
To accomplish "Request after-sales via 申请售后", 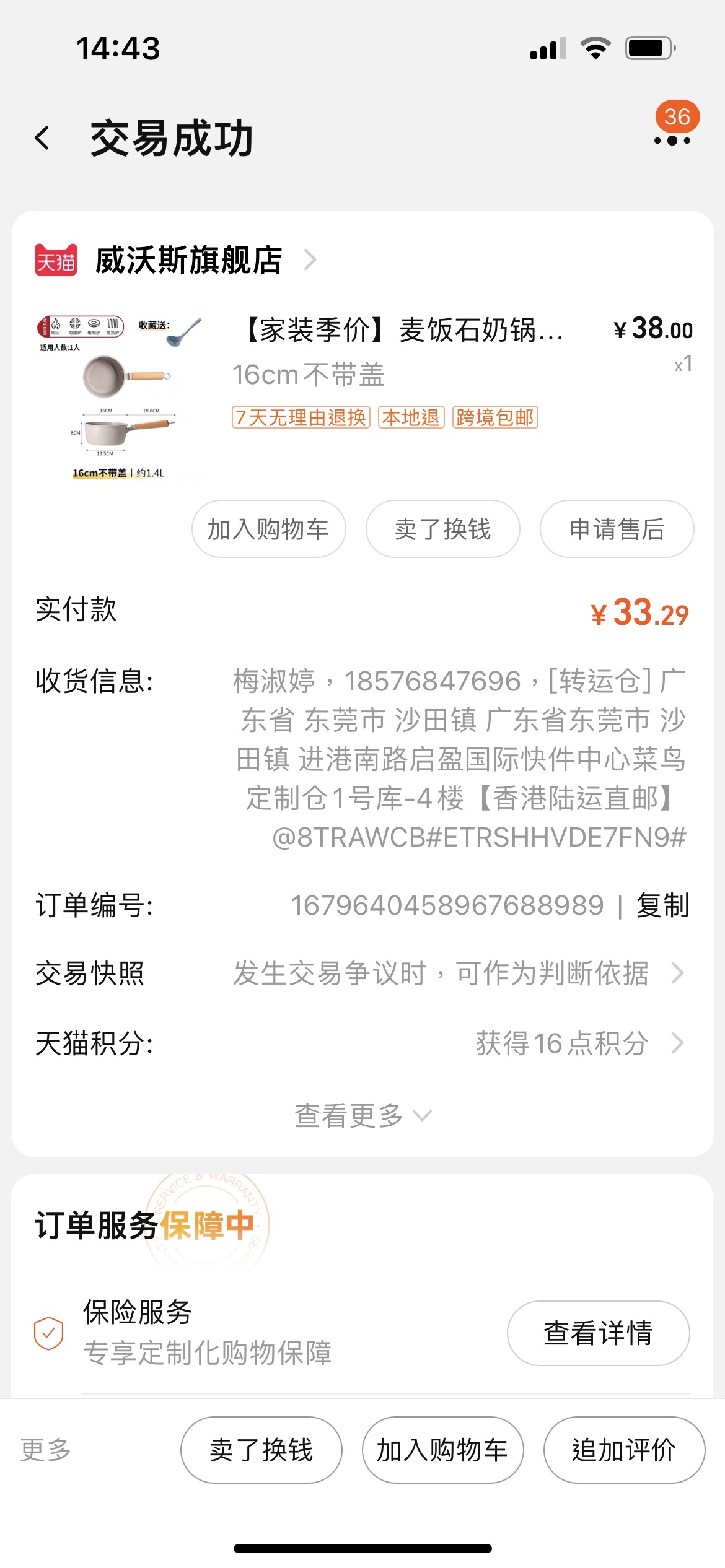I will pos(617,529).
